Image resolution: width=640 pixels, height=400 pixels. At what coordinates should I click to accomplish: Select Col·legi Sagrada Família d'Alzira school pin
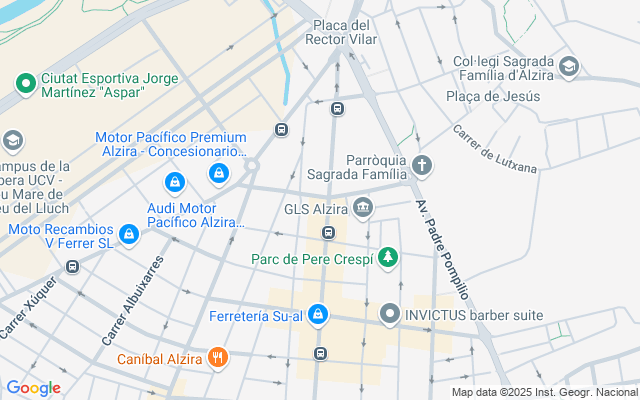568,67
